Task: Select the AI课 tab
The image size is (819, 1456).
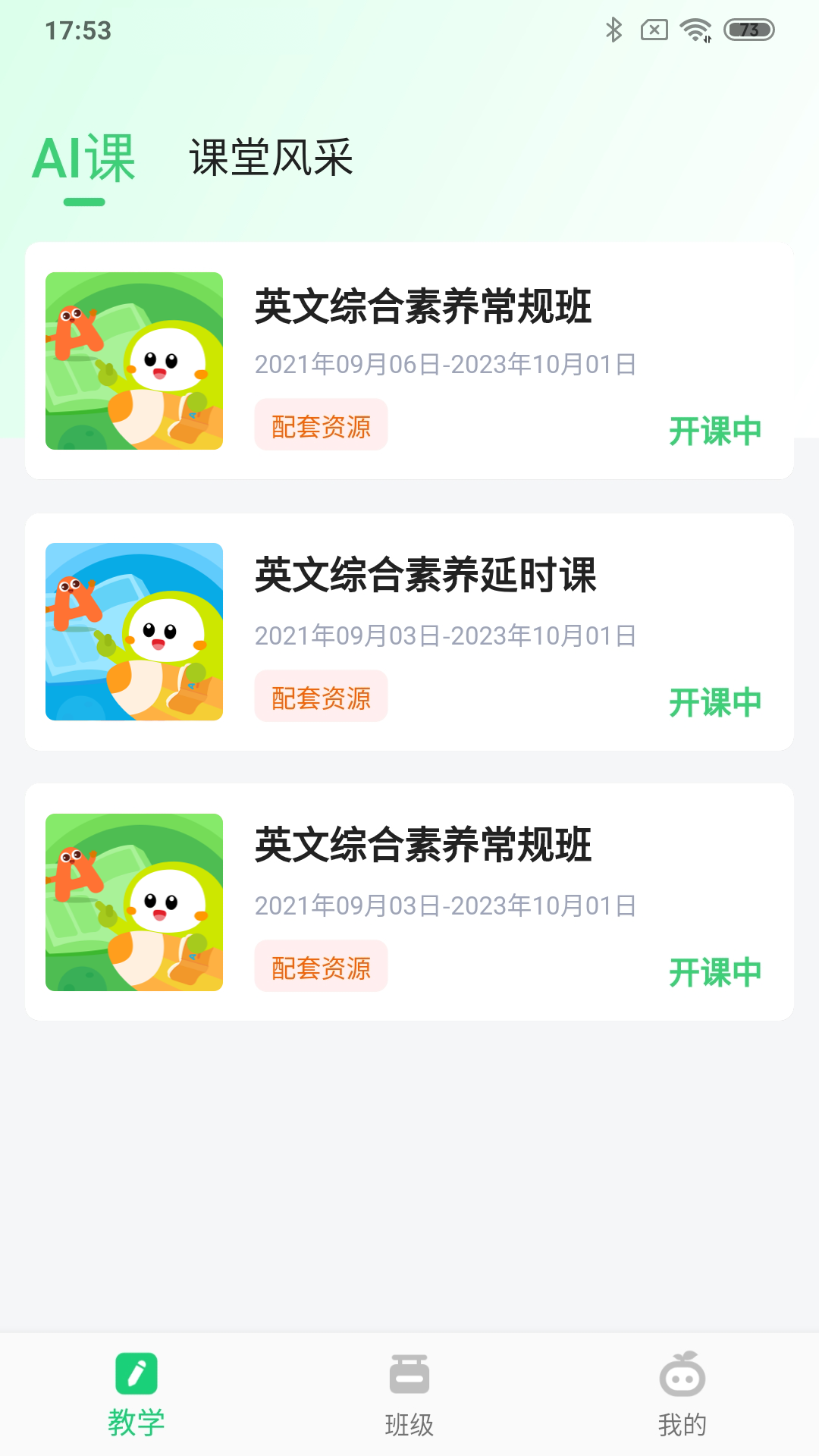Action: click(x=84, y=159)
